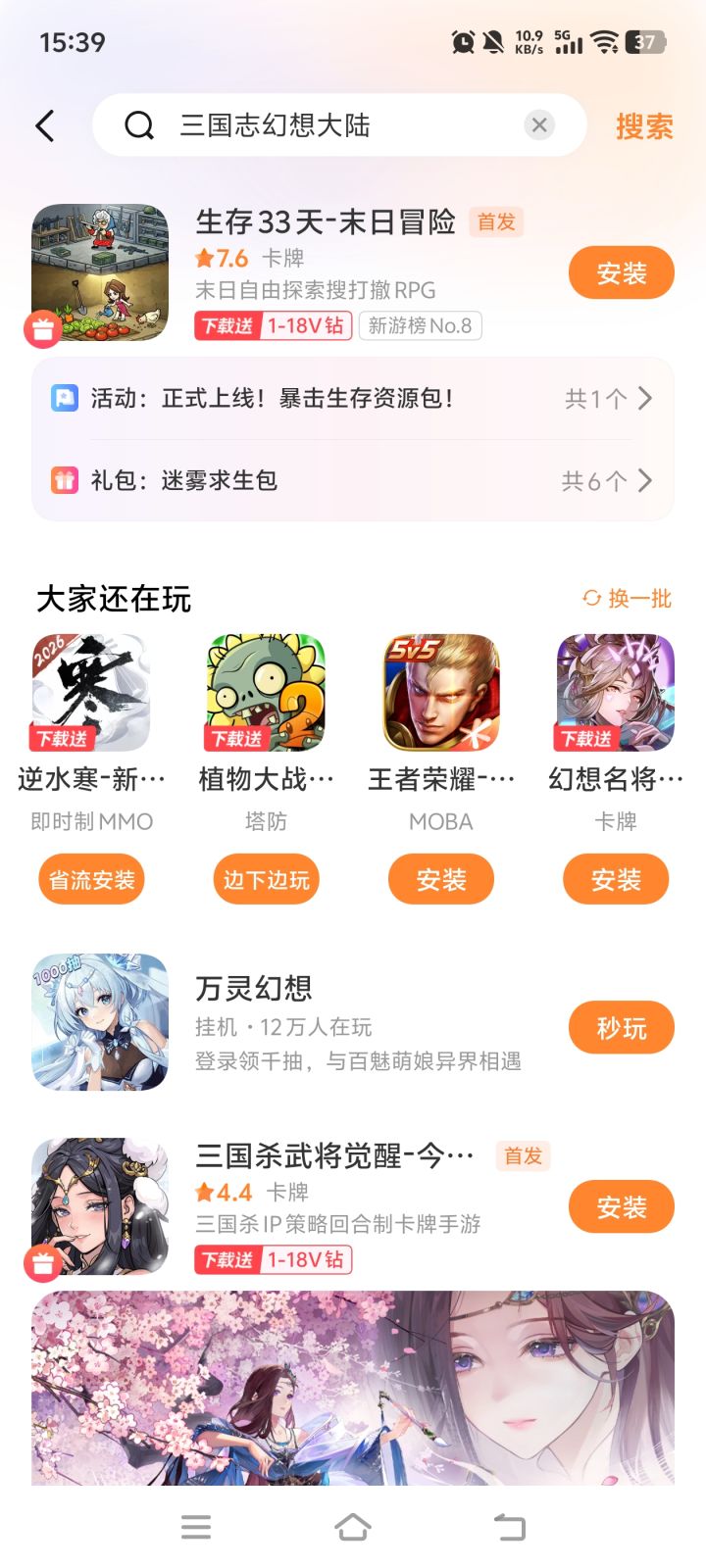
Task: Open the 王者荣耀 game icon
Action: tap(440, 693)
